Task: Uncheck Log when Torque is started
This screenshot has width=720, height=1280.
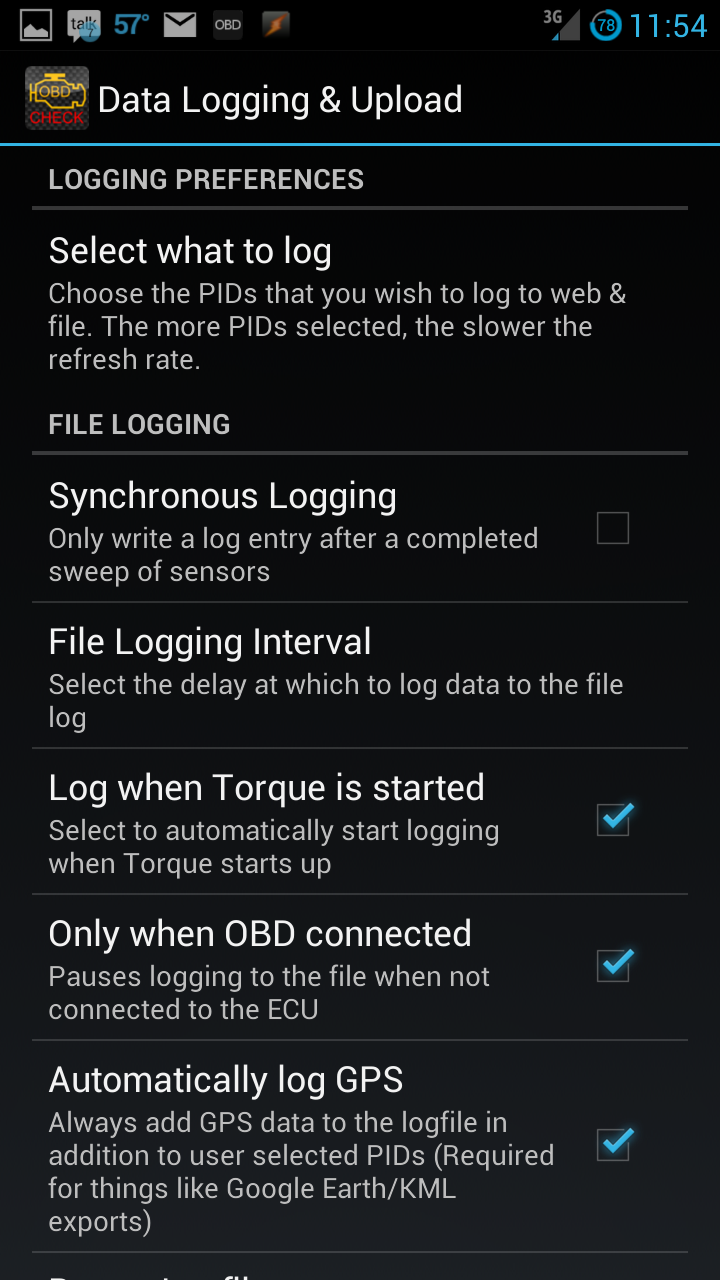Action: click(614, 819)
